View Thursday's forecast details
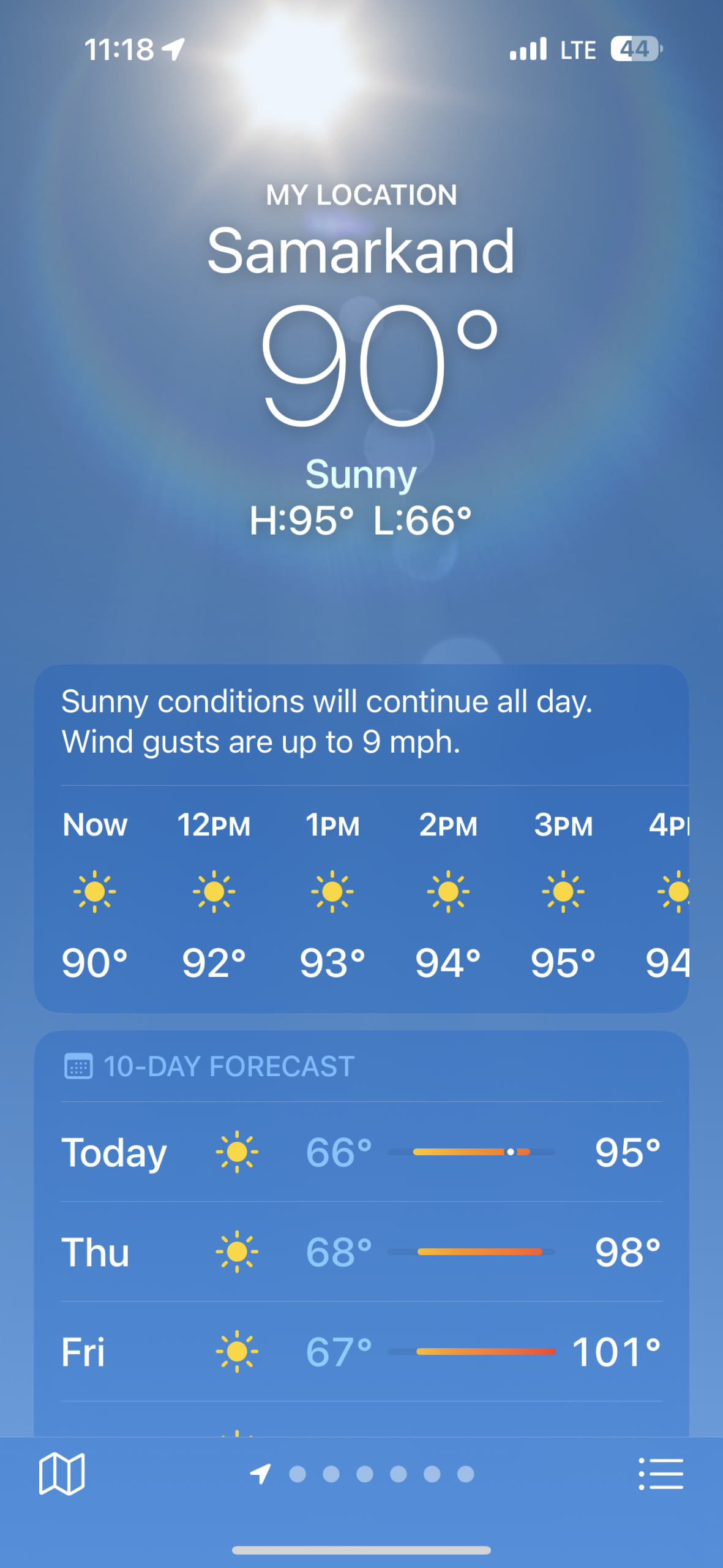The width and height of the screenshot is (723, 1568). [361, 1252]
